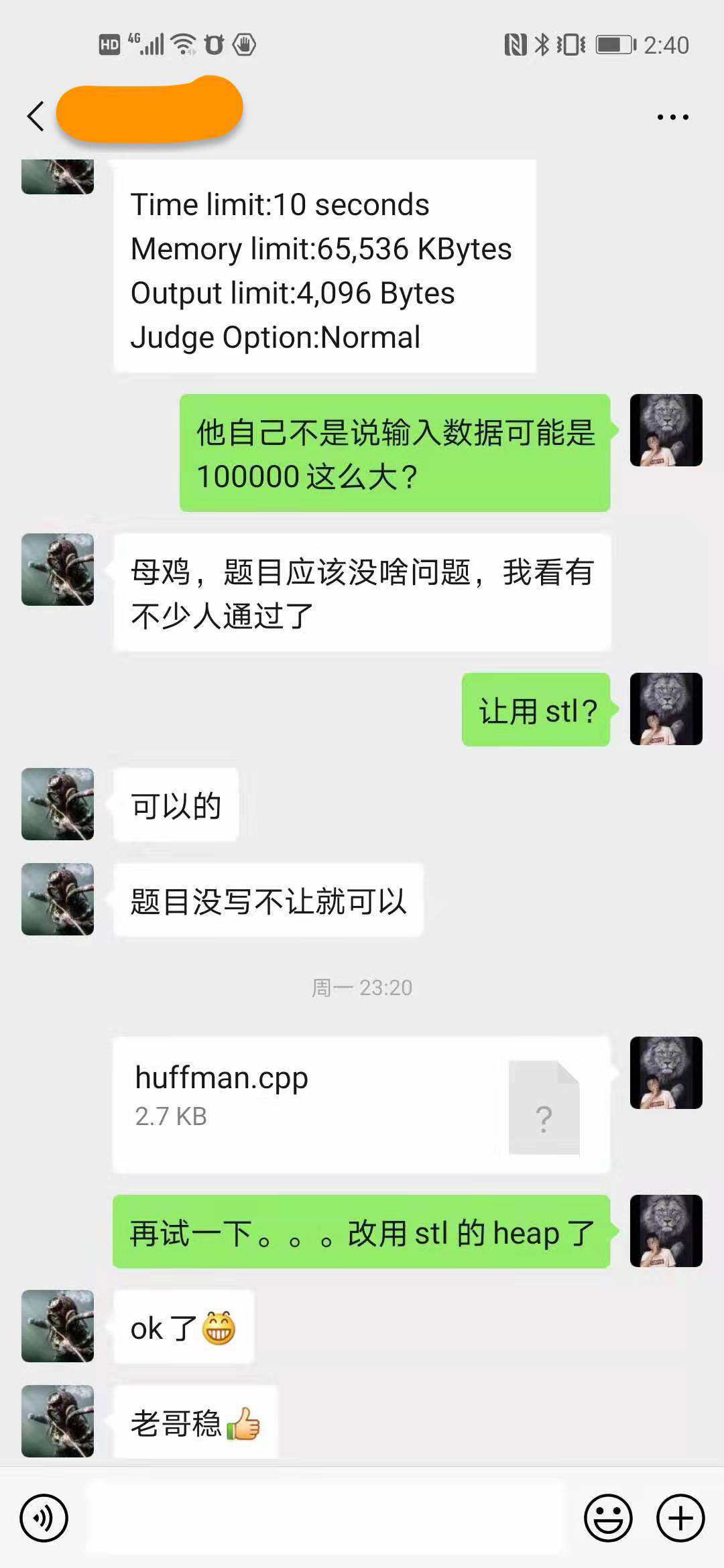The height and width of the screenshot is (1568, 724).
Task: Tap your own avatar beside 让用 stl？
Action: point(666,709)
